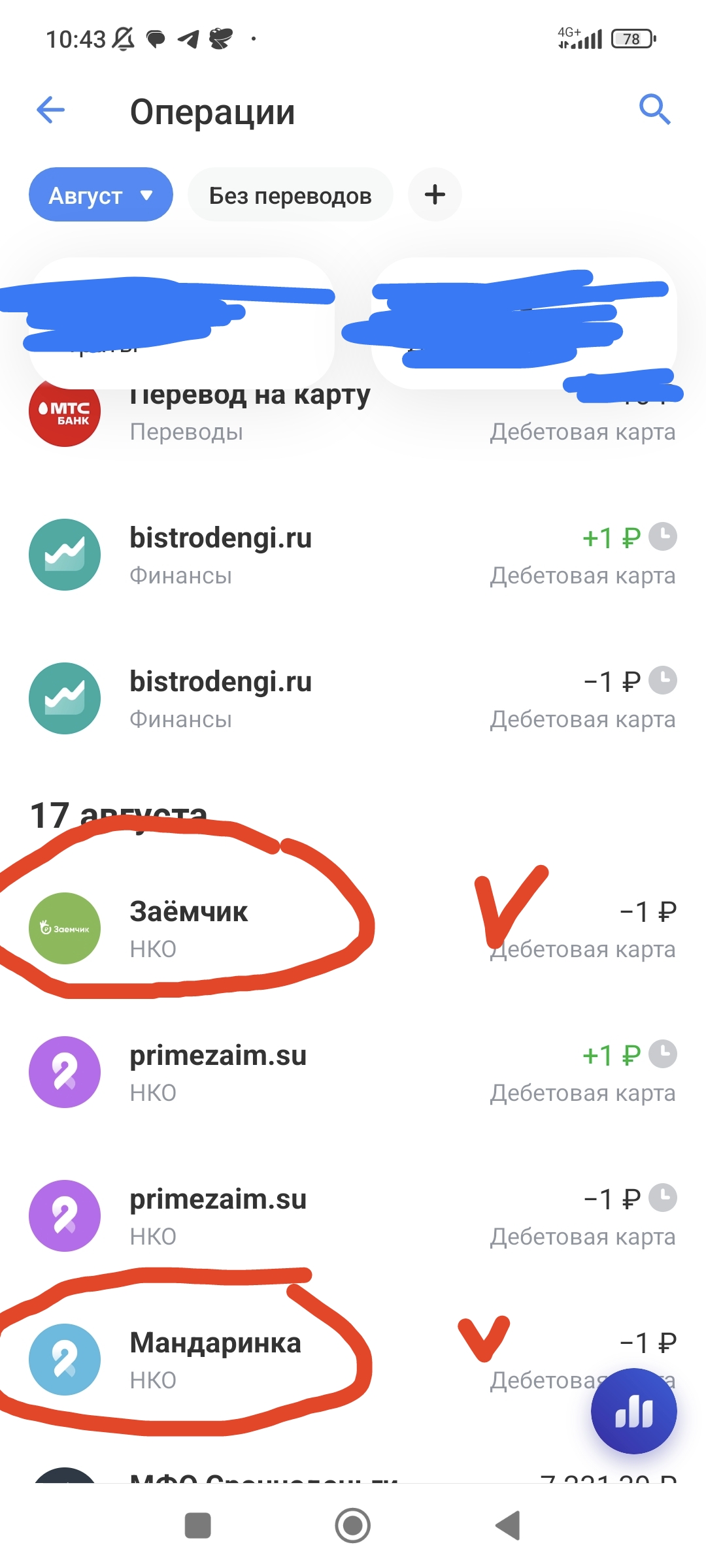The height and width of the screenshot is (1568, 706).
Task: Open search for operations
Action: pos(654,109)
